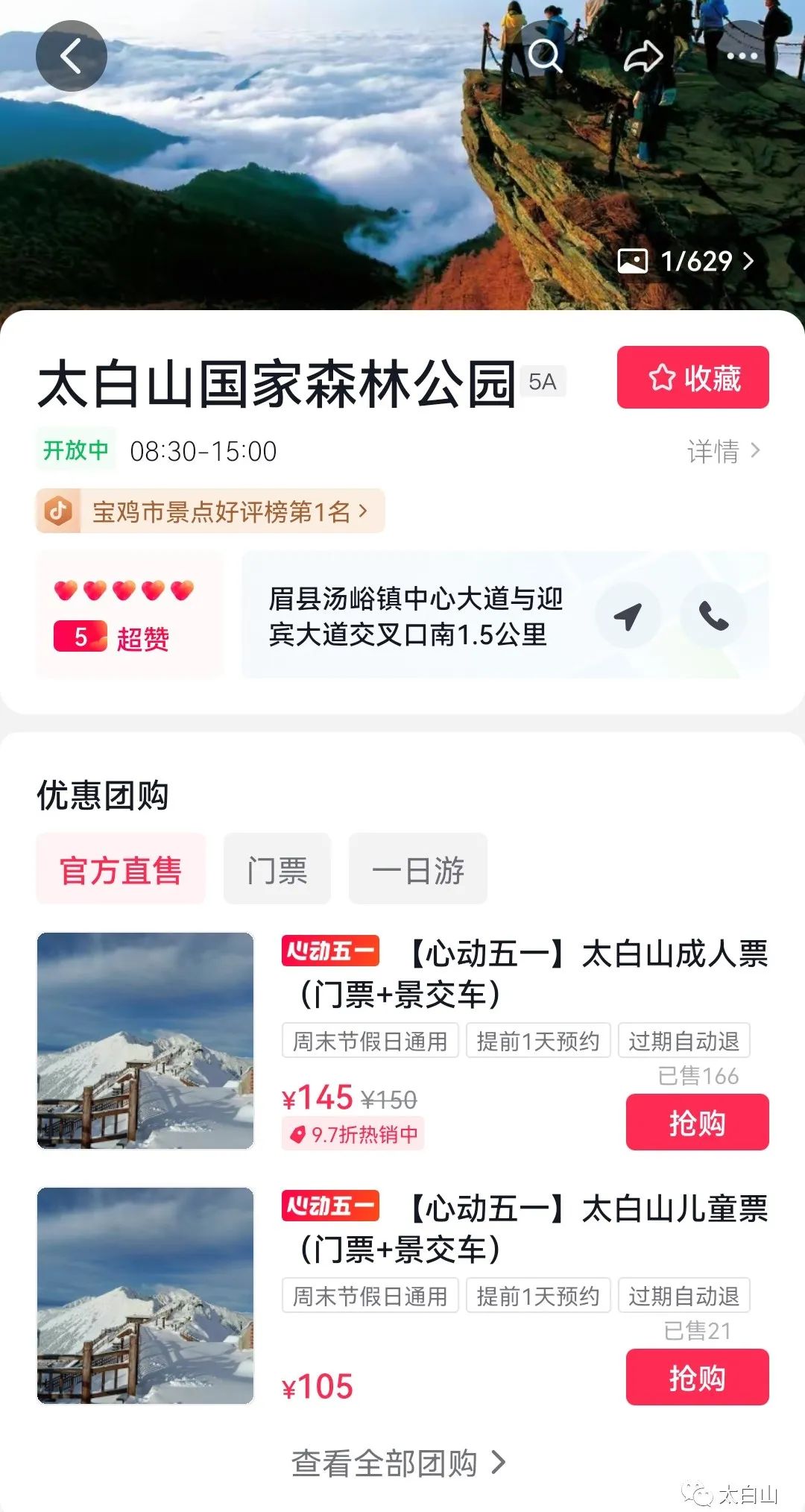Switch to the 门票 chip
805x1512 pixels.
pos(277,869)
